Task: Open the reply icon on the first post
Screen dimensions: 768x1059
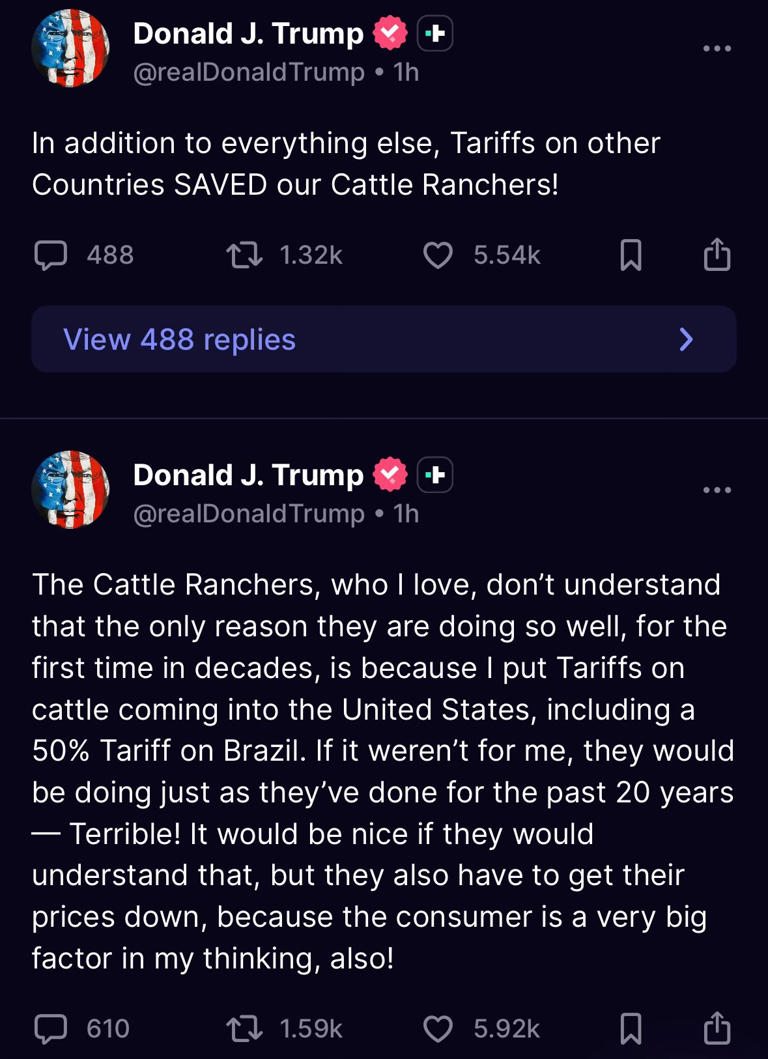Action: pos(51,255)
